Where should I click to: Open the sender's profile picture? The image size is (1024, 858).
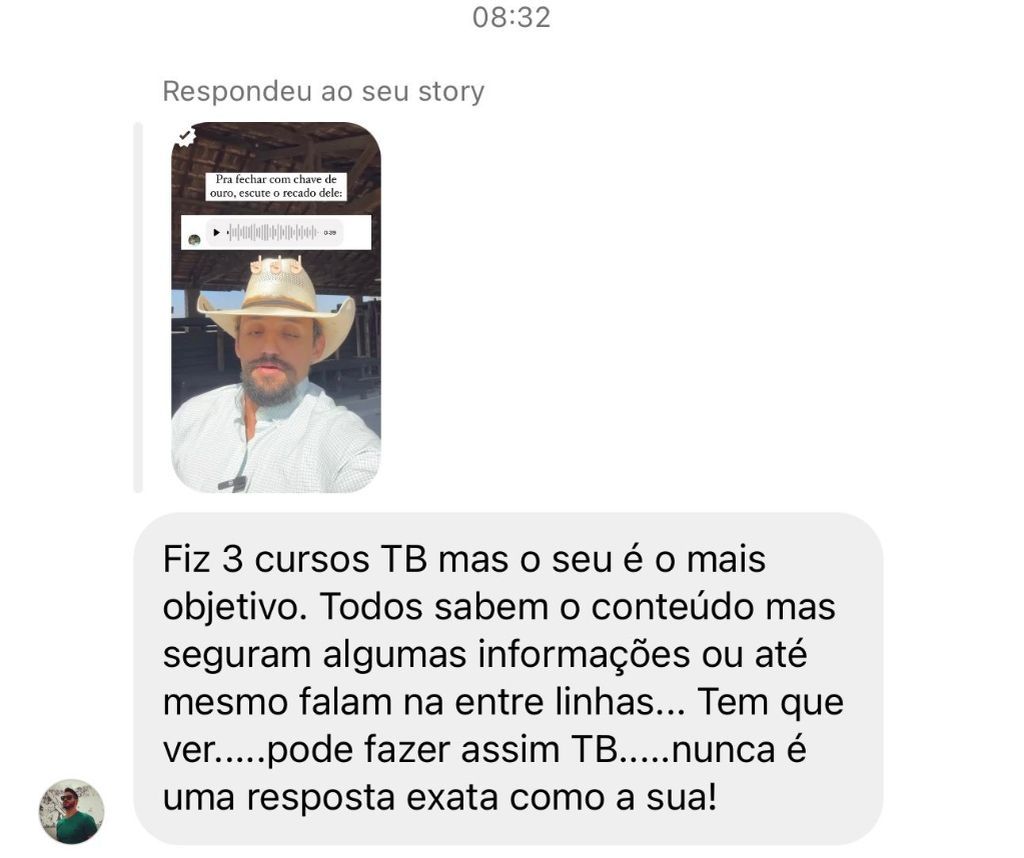coord(71,811)
